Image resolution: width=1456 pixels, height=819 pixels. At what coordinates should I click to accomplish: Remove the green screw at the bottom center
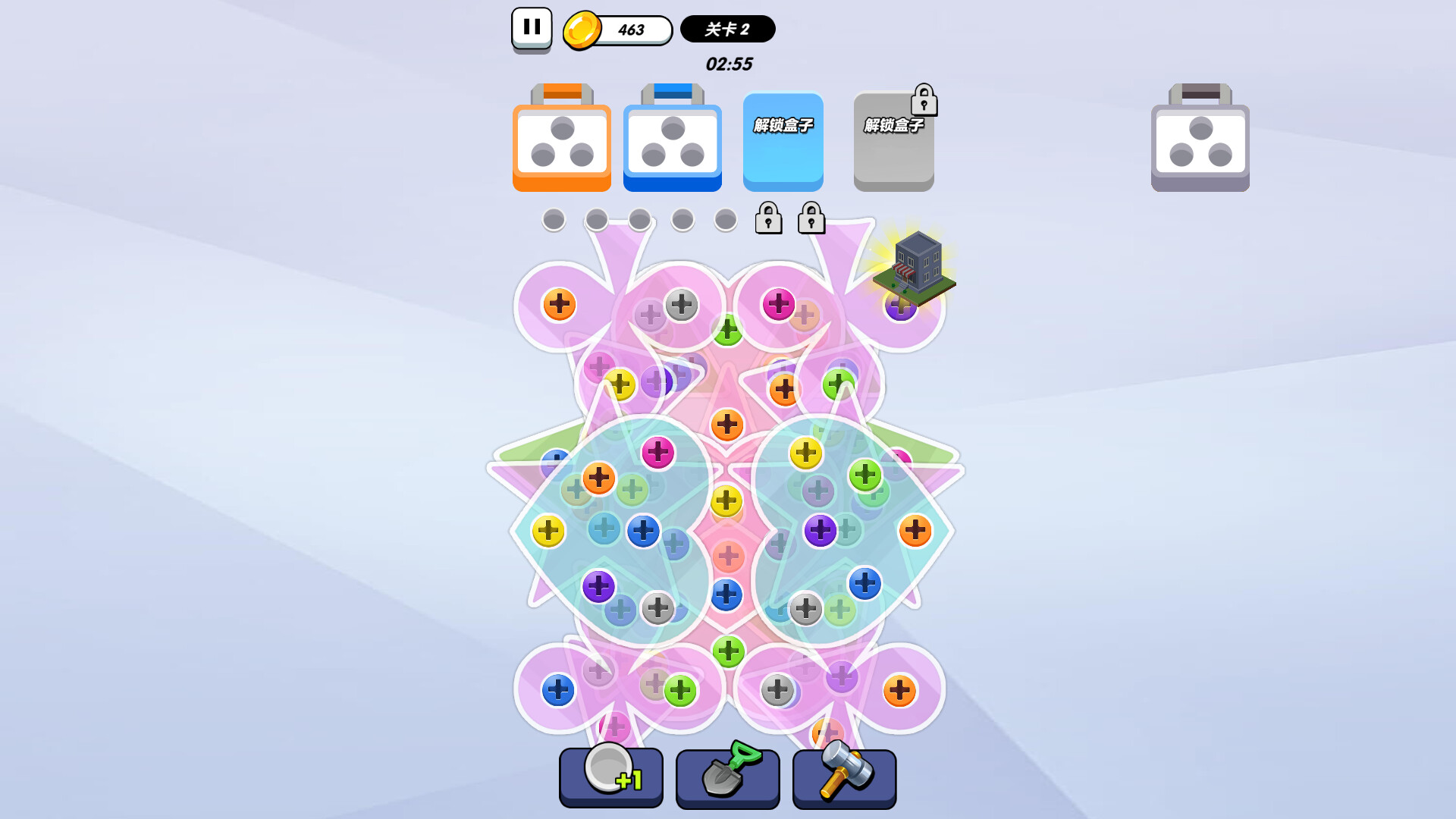coord(728,651)
